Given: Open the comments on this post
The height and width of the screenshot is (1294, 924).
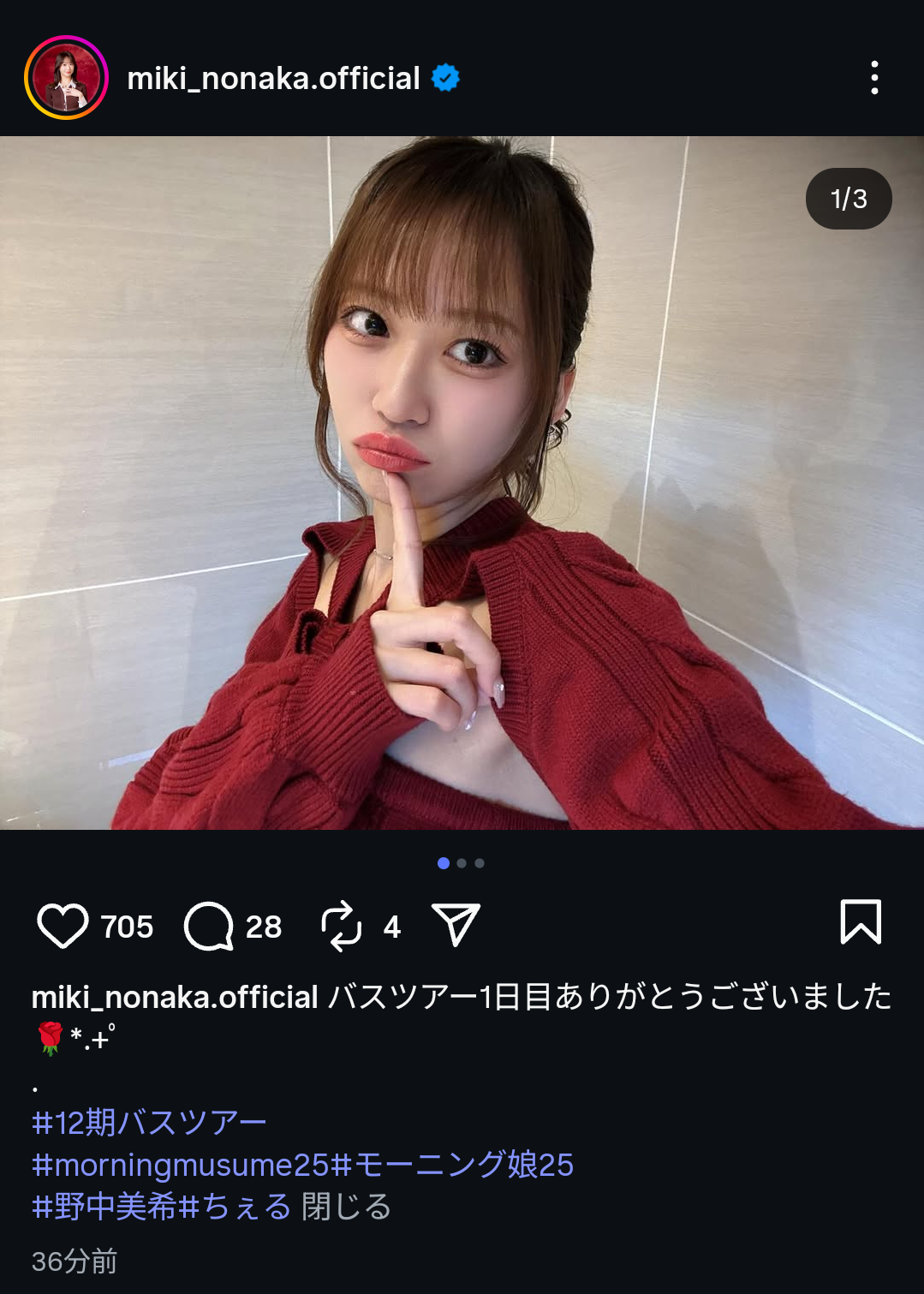Looking at the screenshot, I should tap(209, 926).
